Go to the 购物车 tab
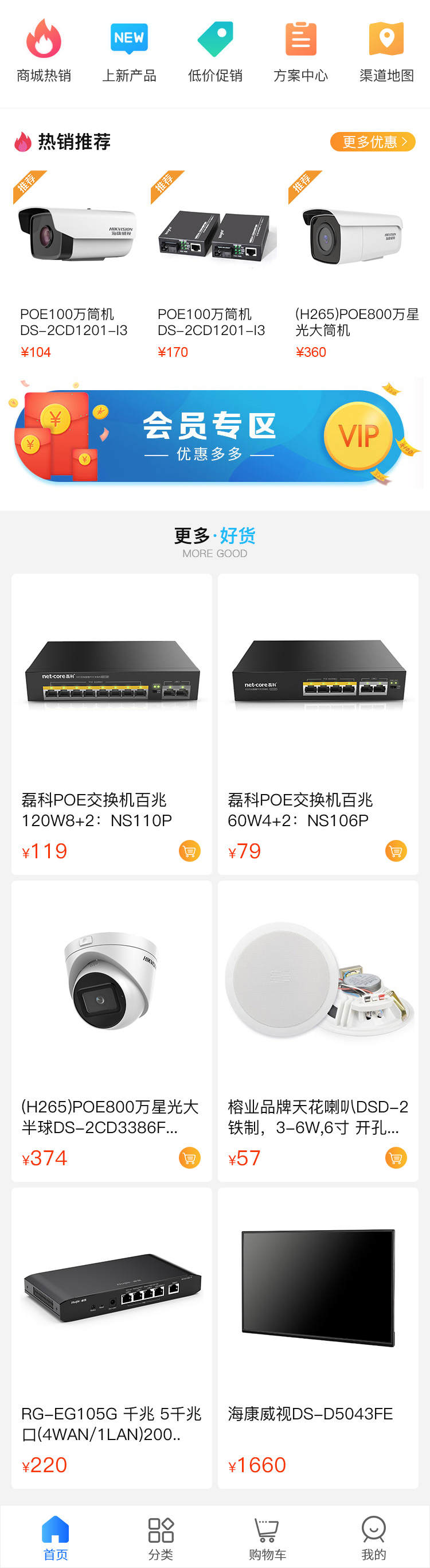This screenshot has width=430, height=1568. coord(267,1538)
